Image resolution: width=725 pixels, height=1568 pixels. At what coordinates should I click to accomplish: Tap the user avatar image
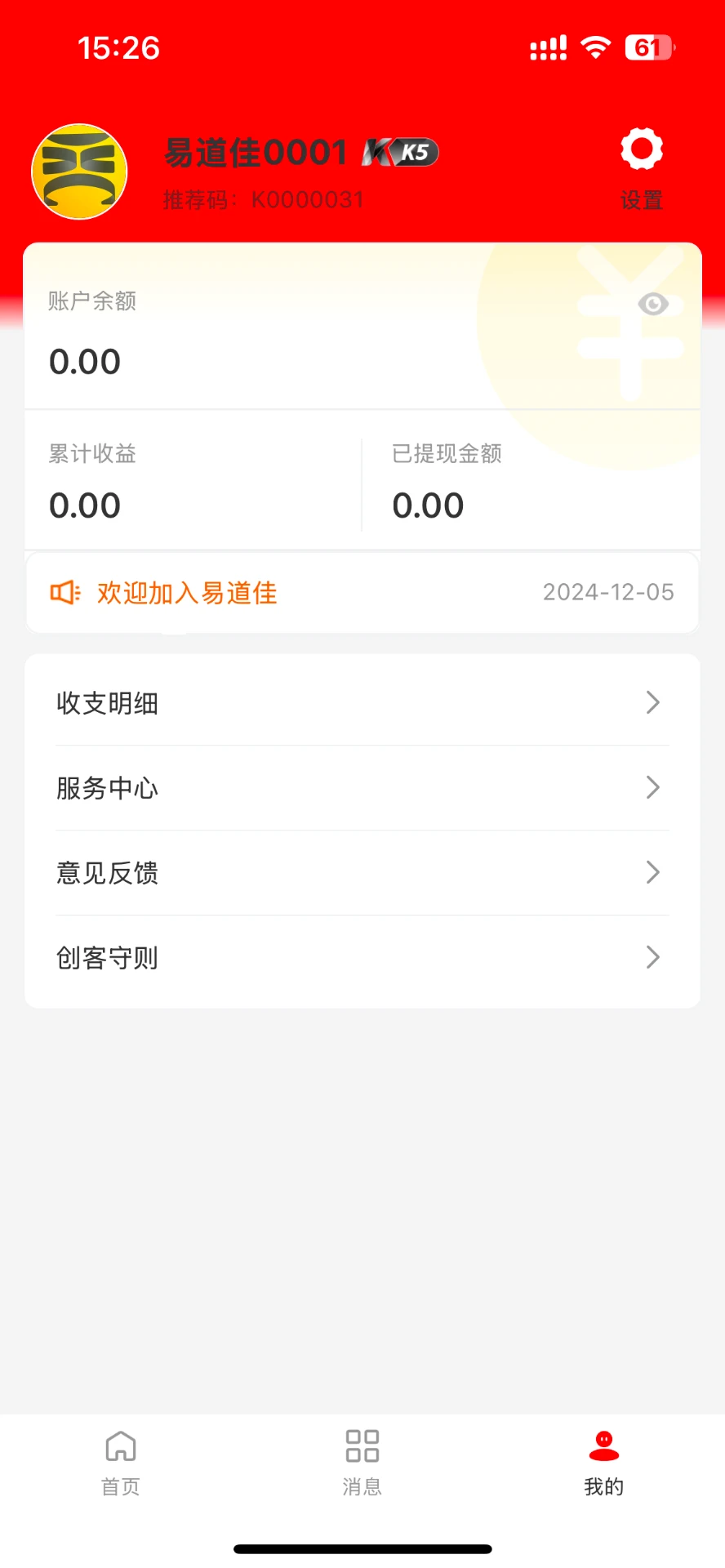[x=79, y=171]
